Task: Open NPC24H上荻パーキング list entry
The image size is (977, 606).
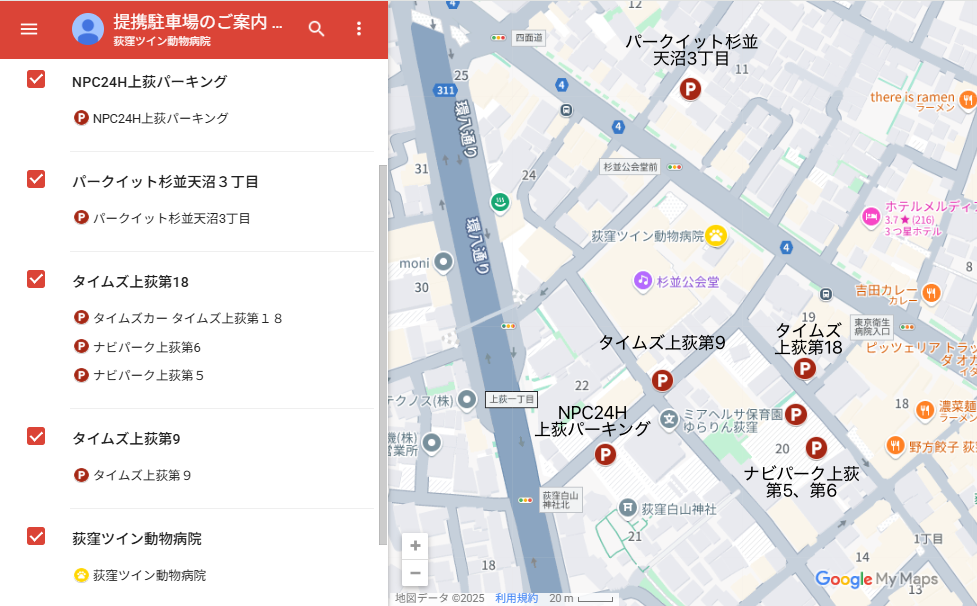Action: pos(160,118)
